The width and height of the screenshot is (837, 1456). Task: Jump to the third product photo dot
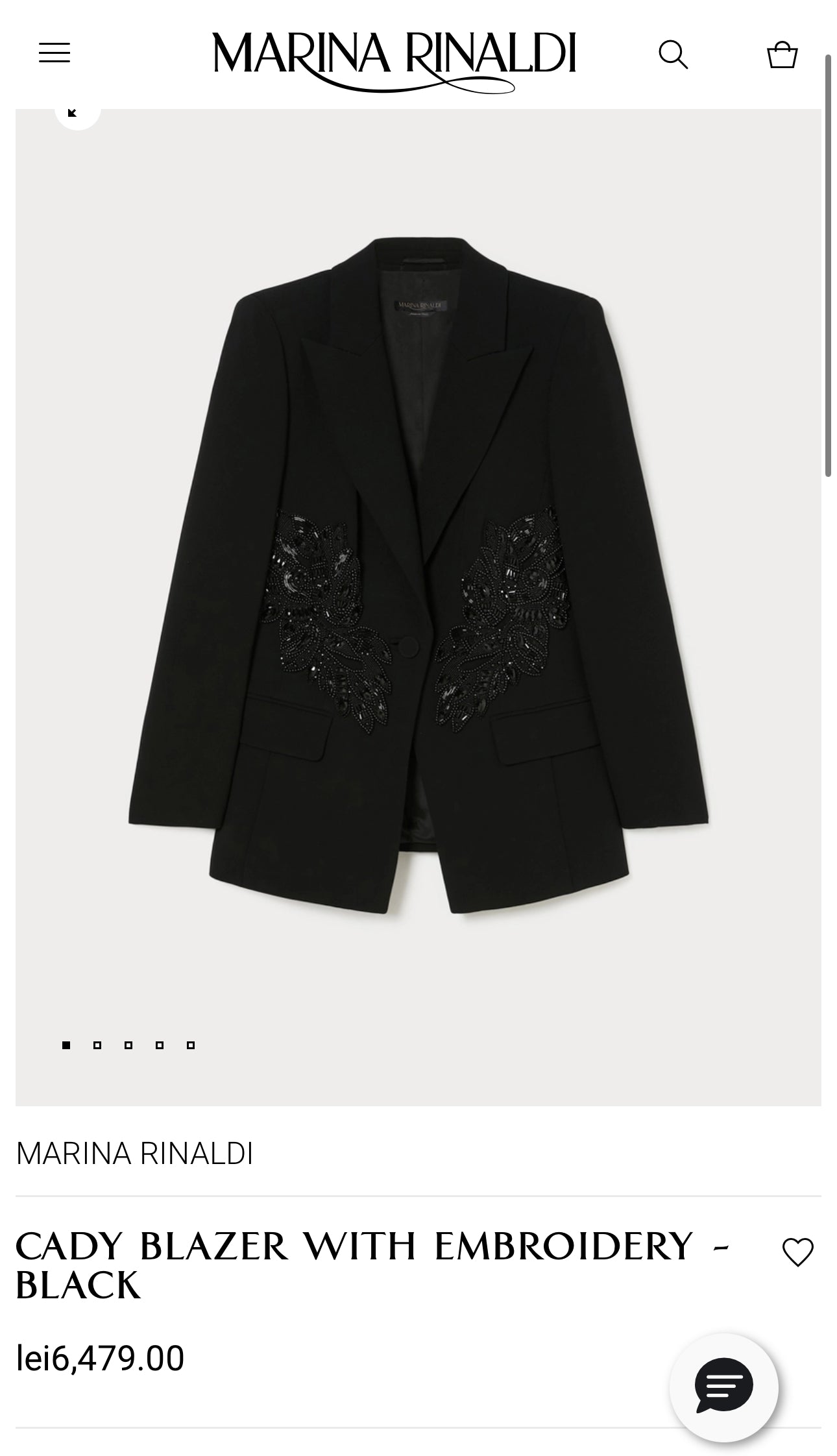(128, 1045)
